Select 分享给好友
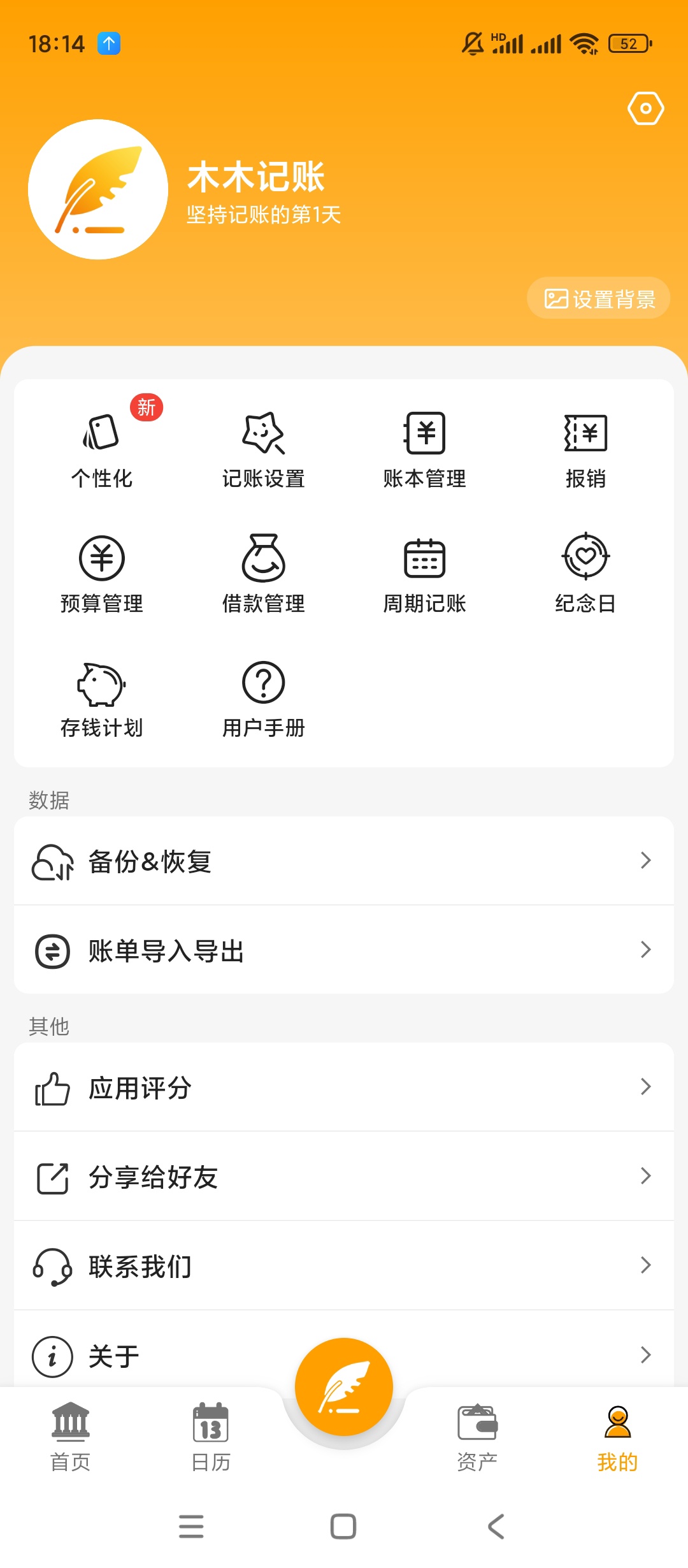688x1568 pixels. [344, 1177]
